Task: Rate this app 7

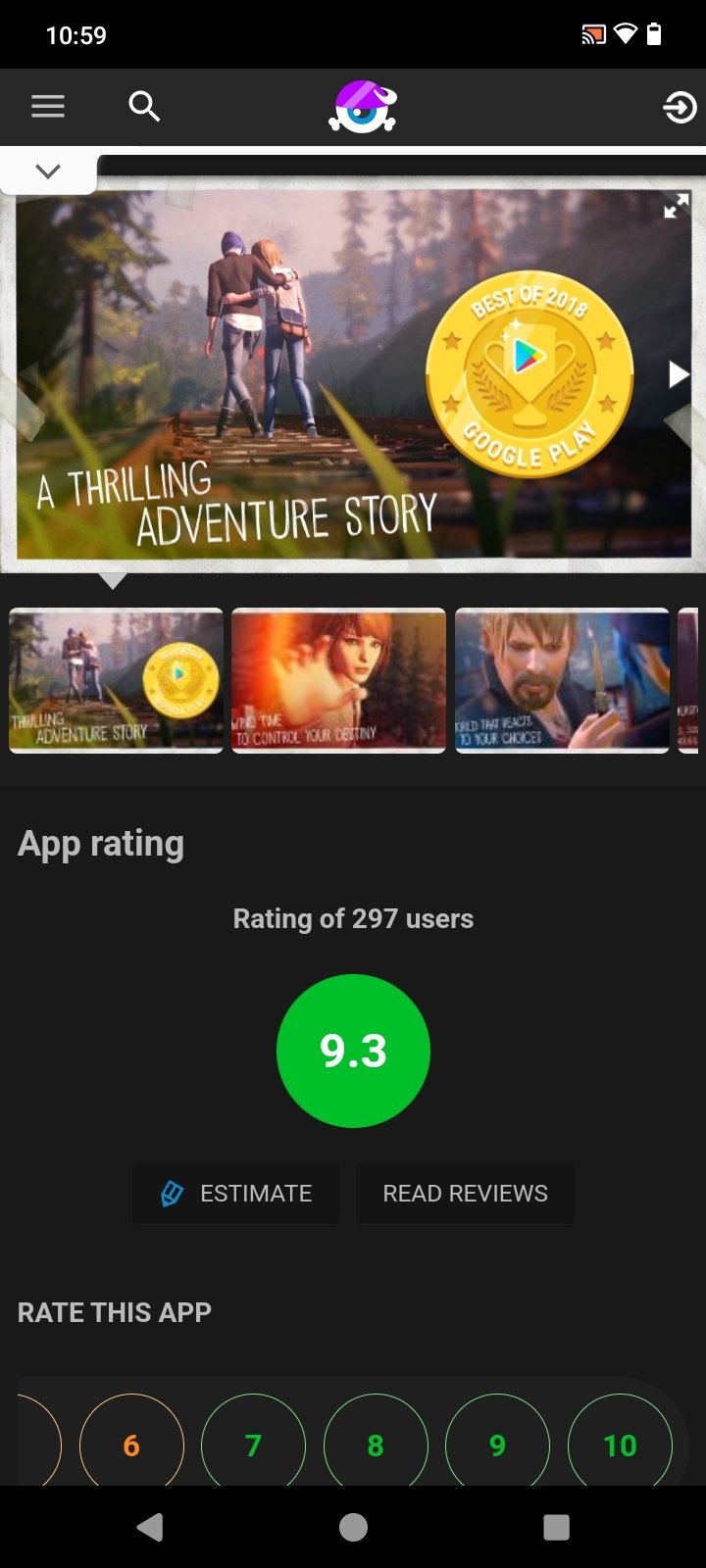Action: (253, 1445)
